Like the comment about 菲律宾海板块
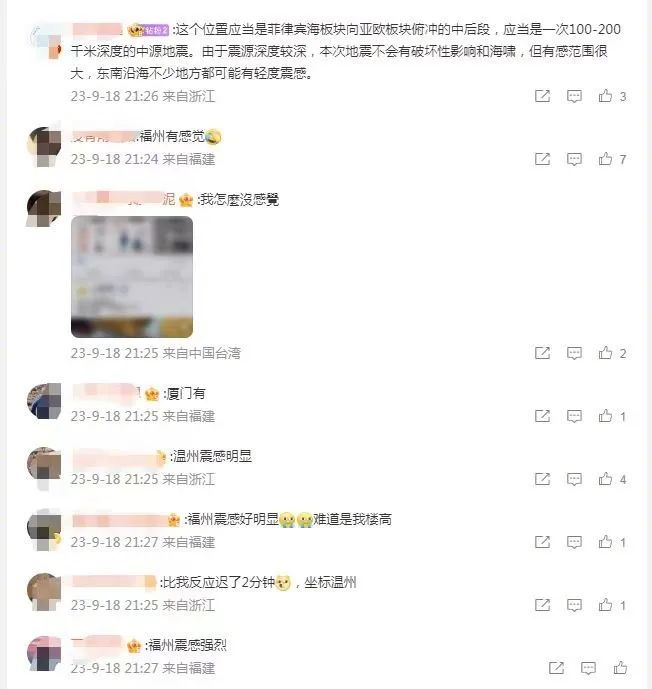The width and height of the screenshot is (652, 689). click(x=605, y=97)
